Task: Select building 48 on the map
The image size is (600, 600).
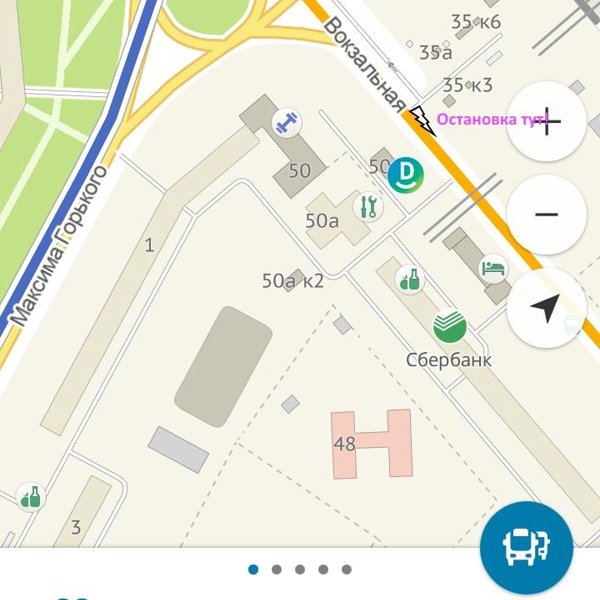Action: click(372, 442)
